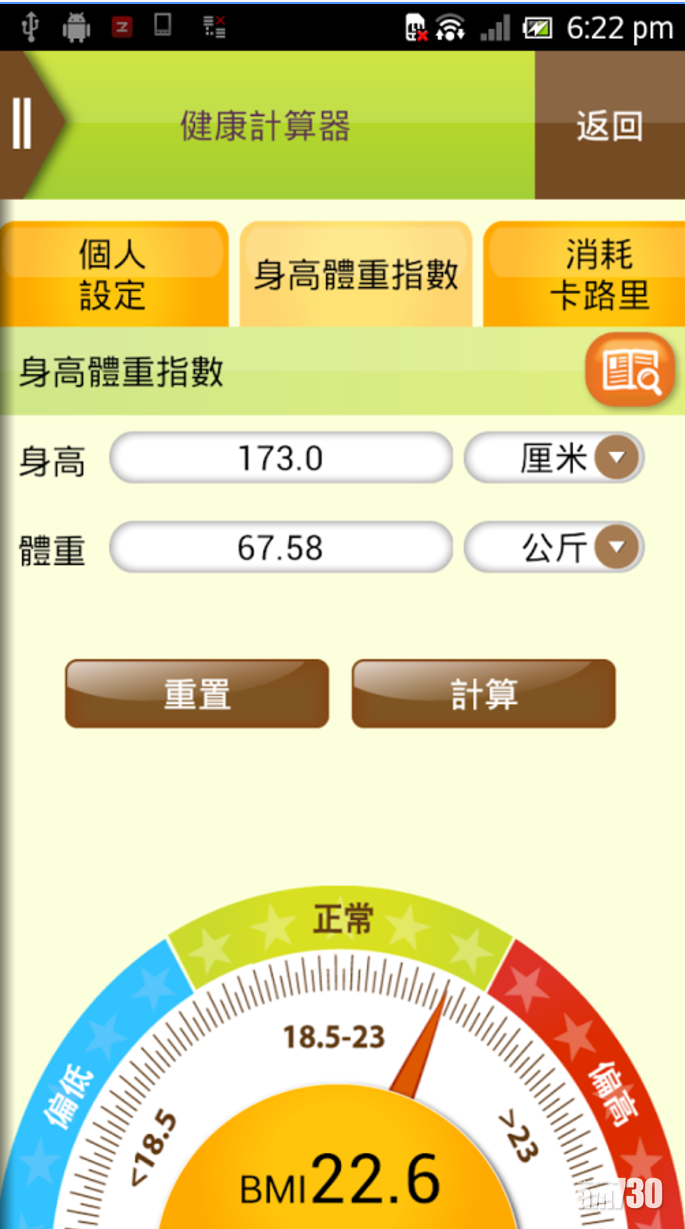Edit the 身高 height field
This screenshot has width=685, height=1229.
[281, 459]
